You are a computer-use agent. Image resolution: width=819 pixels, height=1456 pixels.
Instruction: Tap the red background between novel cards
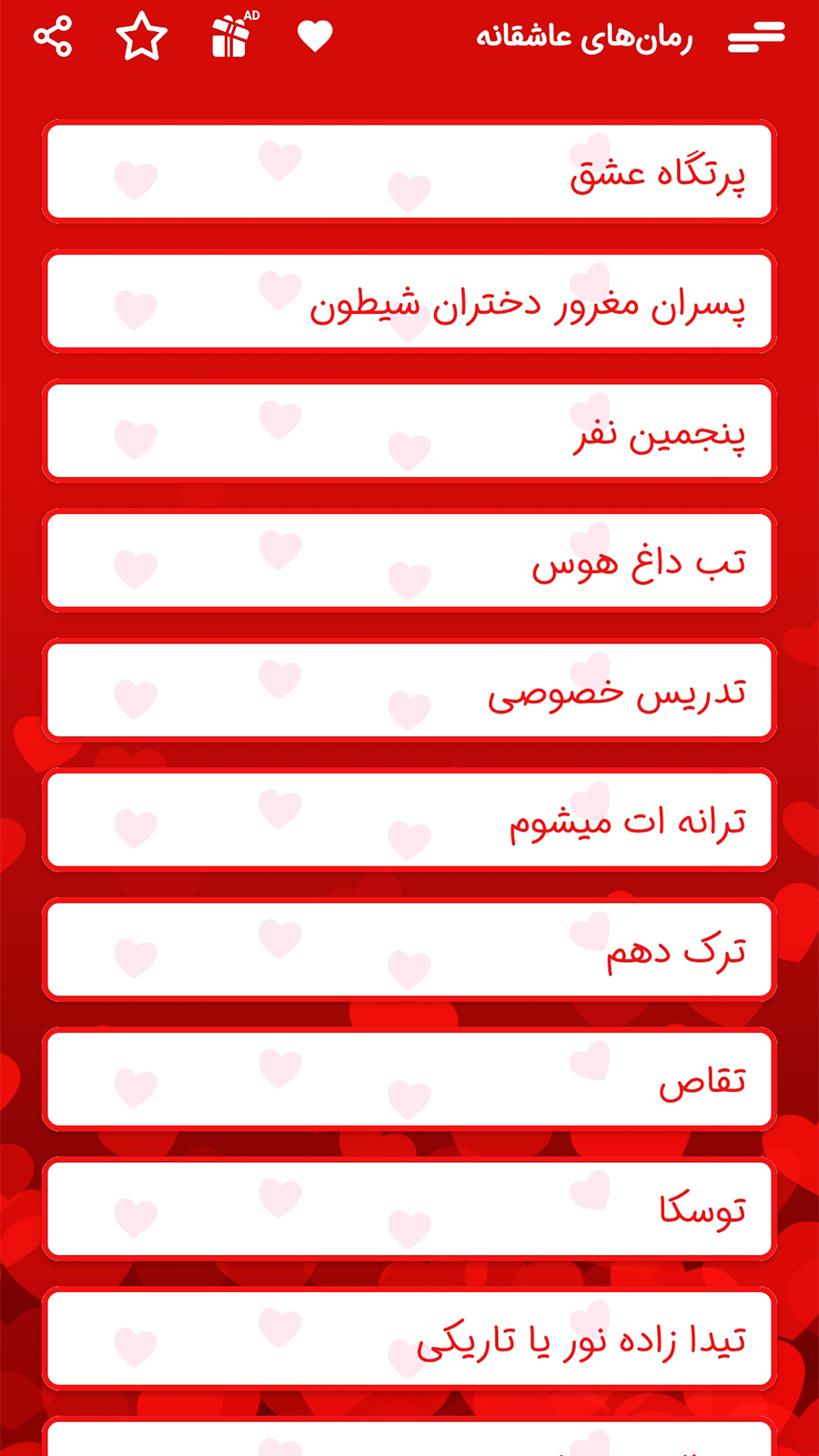pyautogui.click(x=409, y=237)
